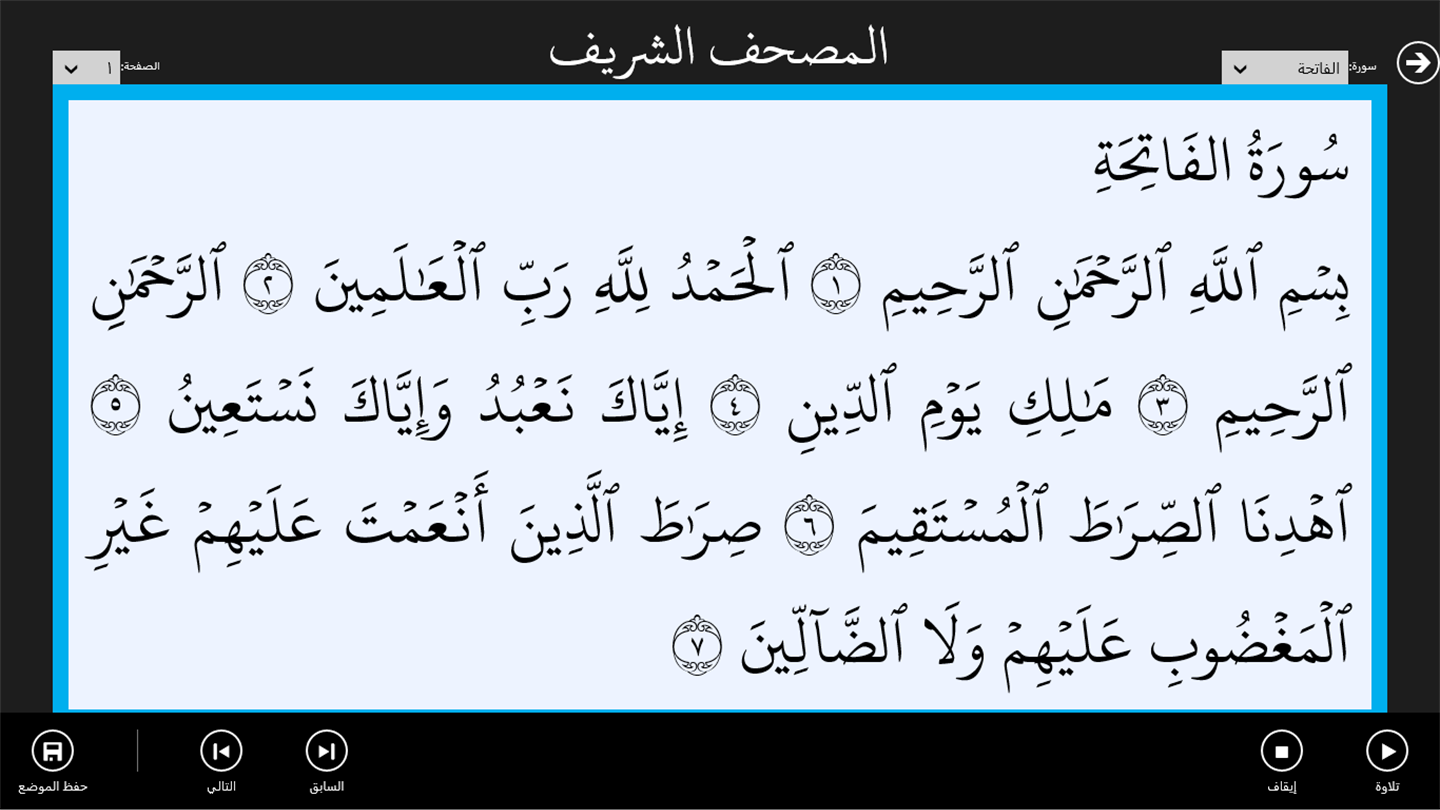Start recitation with the تلاوة play button

pos(1386,751)
